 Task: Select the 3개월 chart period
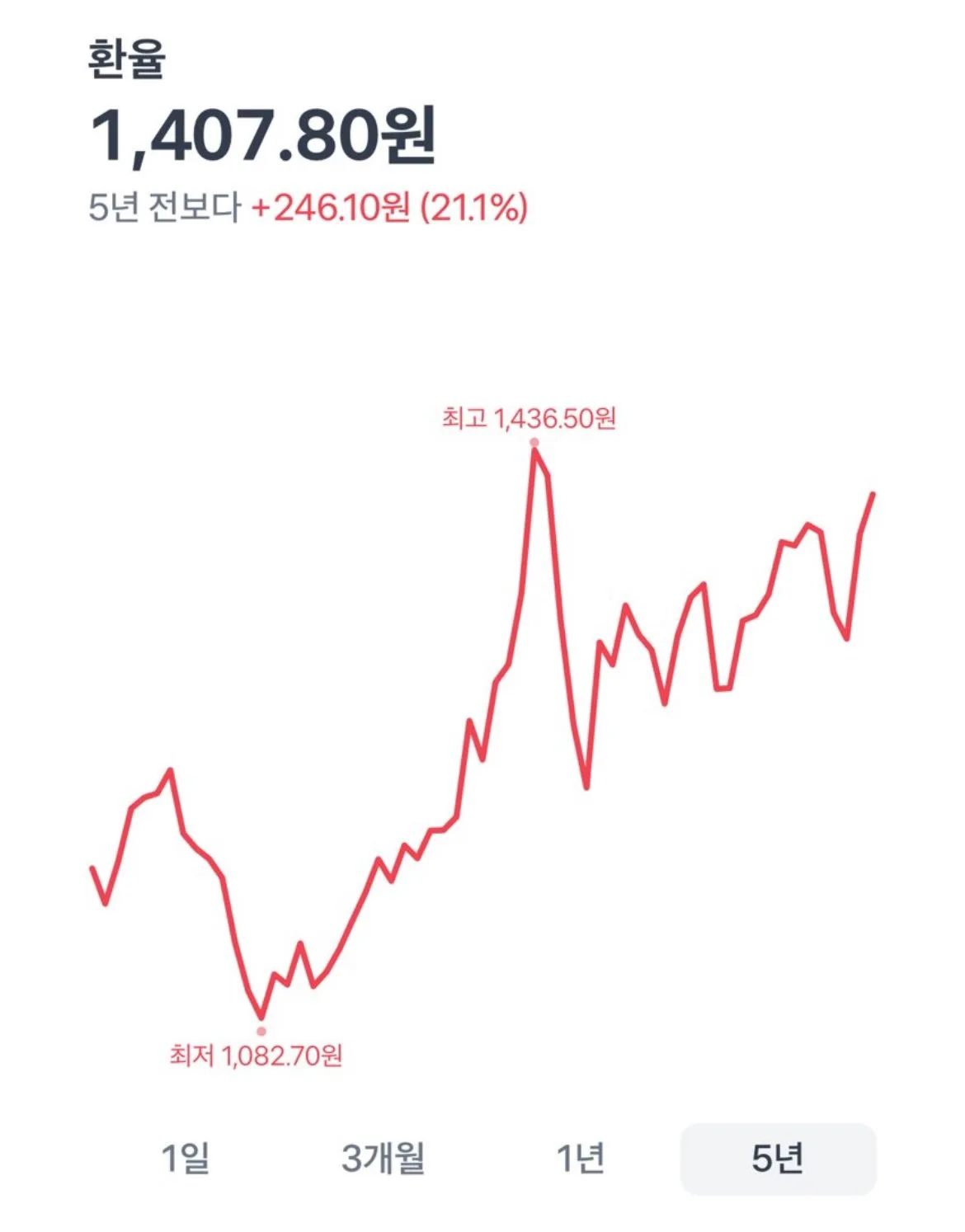click(x=383, y=1158)
